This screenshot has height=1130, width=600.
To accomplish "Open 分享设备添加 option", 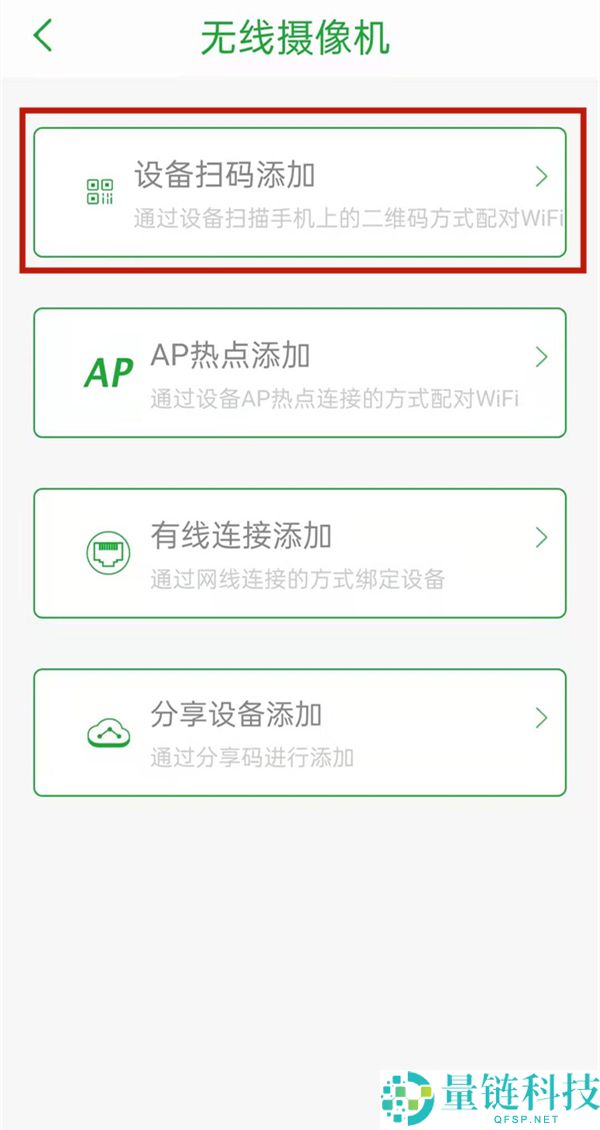I will [300, 732].
